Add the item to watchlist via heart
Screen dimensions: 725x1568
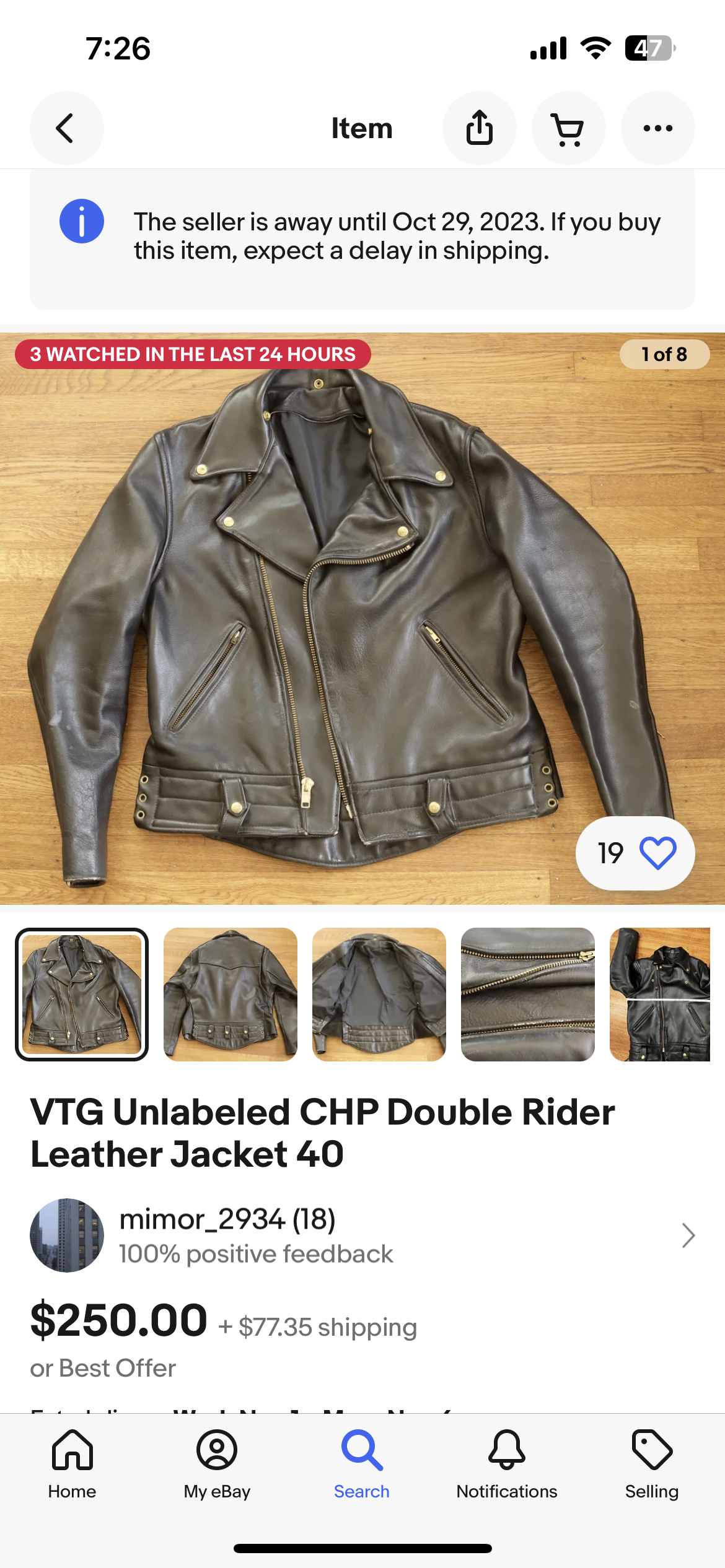(635, 853)
